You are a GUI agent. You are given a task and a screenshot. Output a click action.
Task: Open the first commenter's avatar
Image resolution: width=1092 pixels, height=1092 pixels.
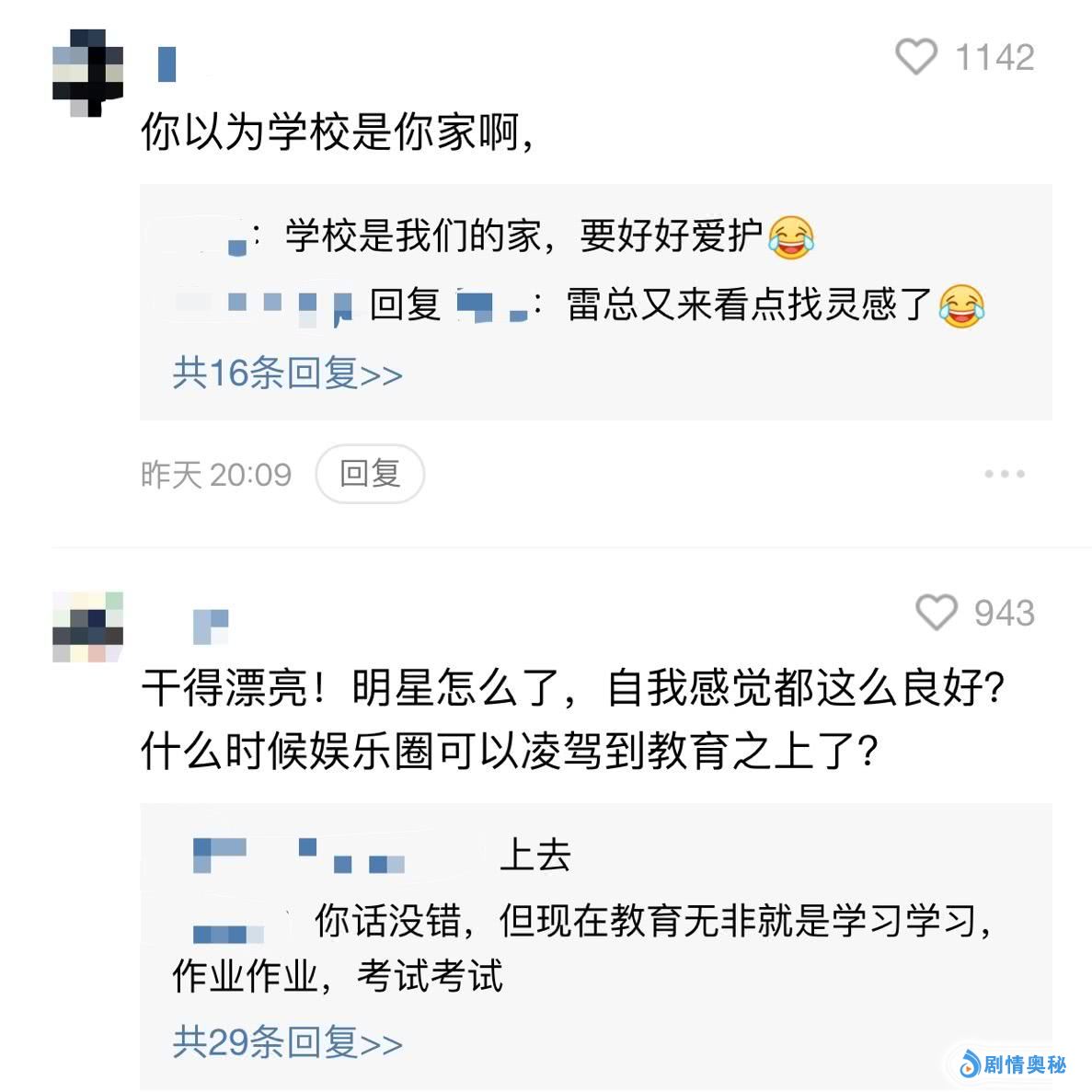coord(88,73)
